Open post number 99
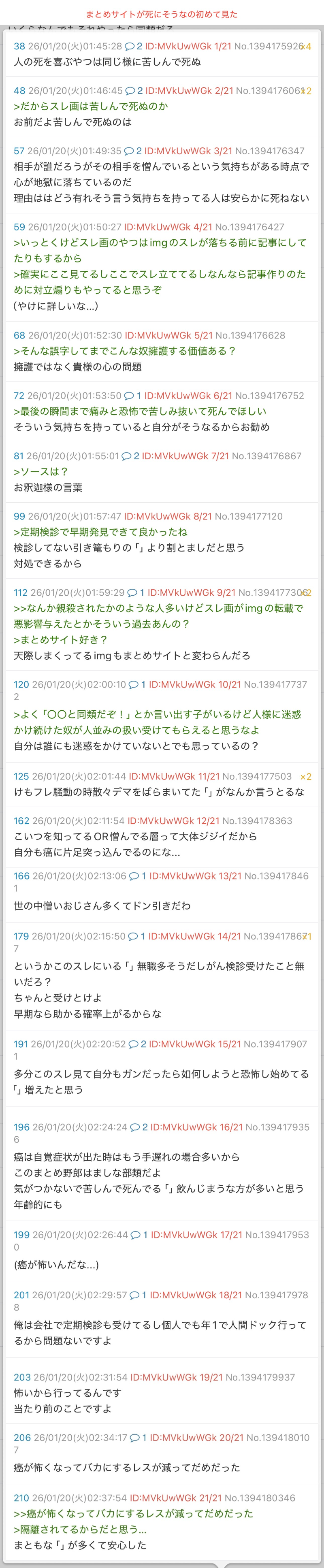 (19, 516)
